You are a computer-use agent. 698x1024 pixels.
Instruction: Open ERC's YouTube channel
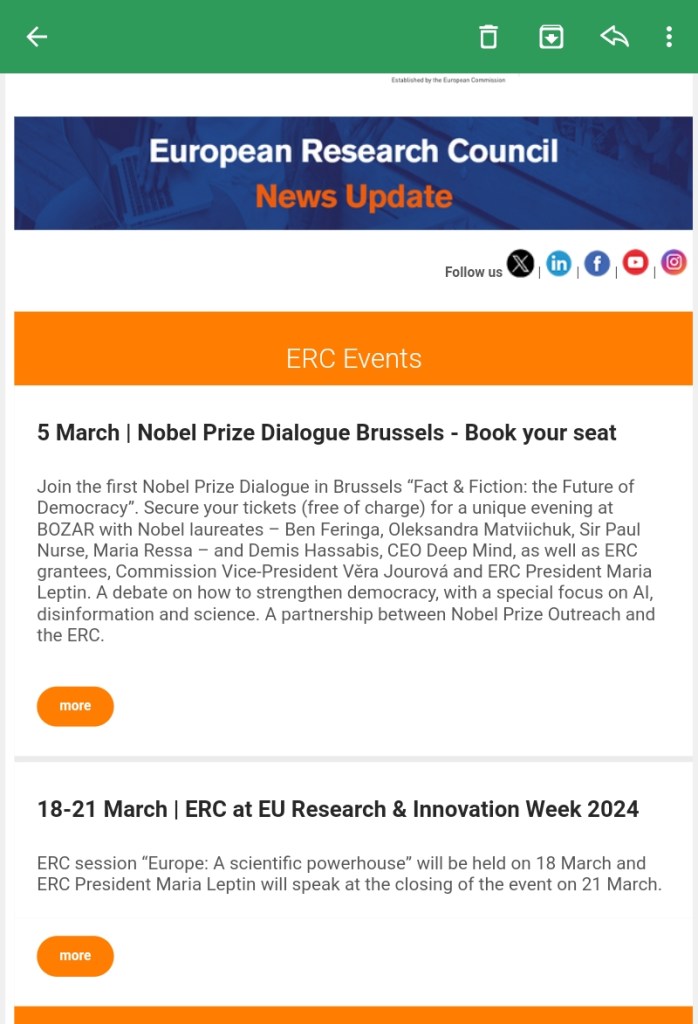(x=635, y=263)
